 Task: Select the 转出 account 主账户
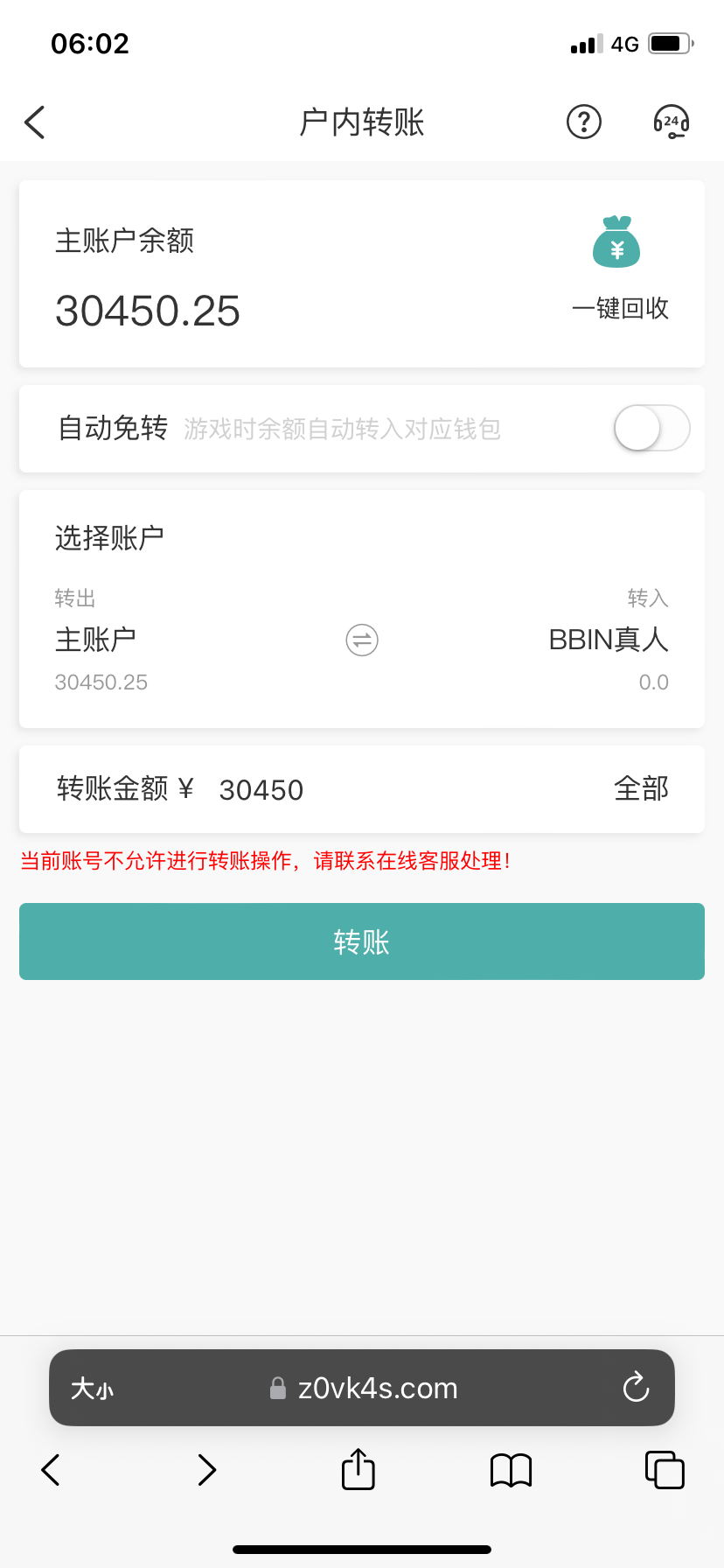pos(94,640)
